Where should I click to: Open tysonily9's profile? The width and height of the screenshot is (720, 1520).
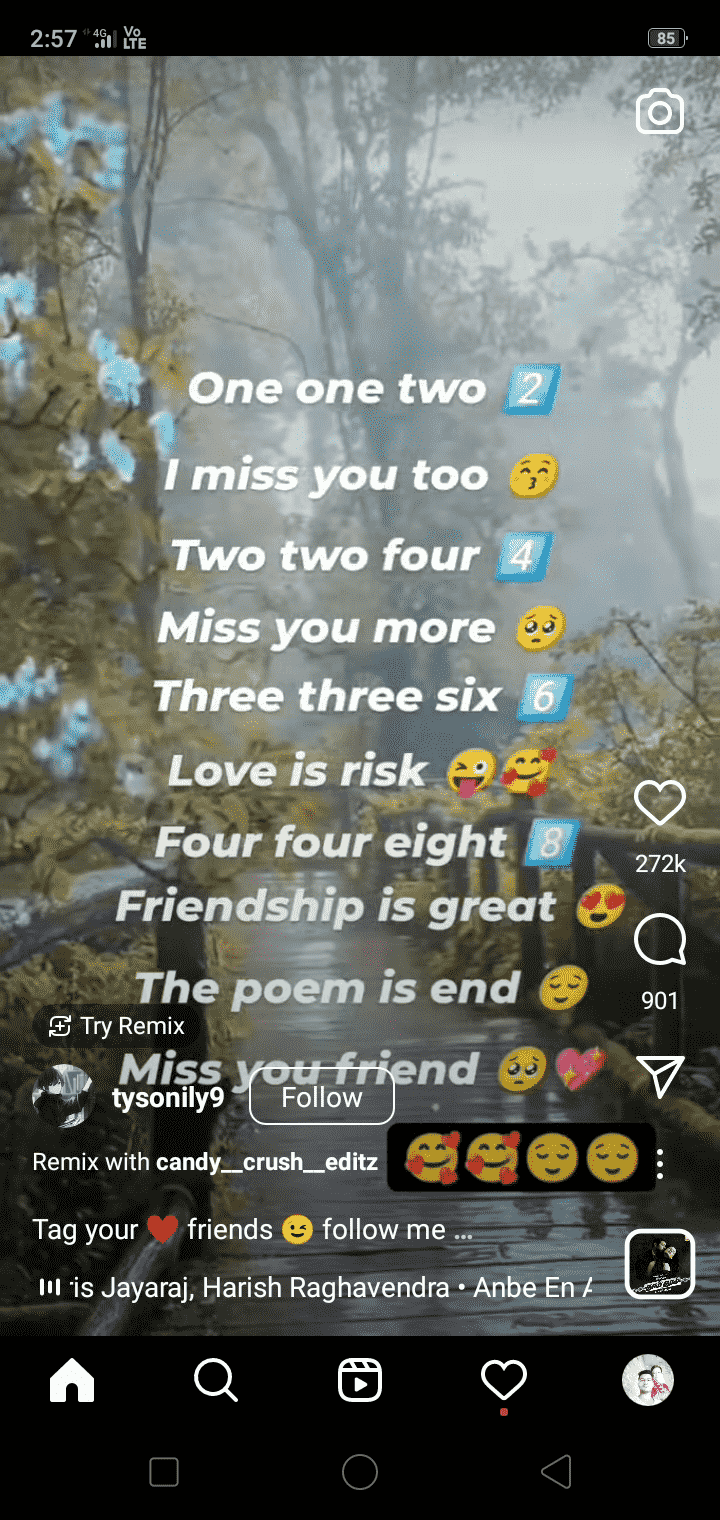point(167,1098)
